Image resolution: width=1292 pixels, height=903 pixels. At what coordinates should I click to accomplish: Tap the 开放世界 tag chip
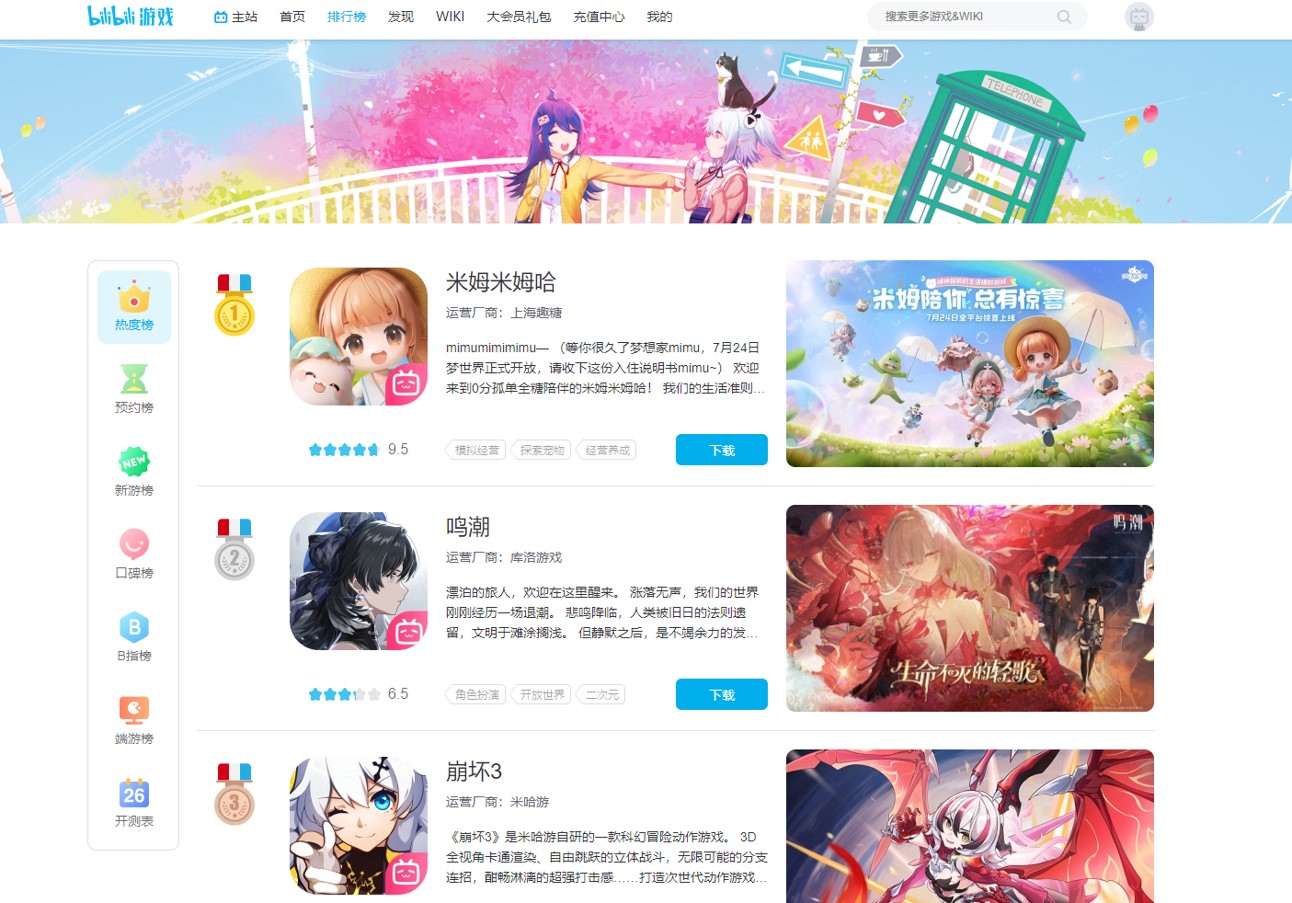pos(541,695)
